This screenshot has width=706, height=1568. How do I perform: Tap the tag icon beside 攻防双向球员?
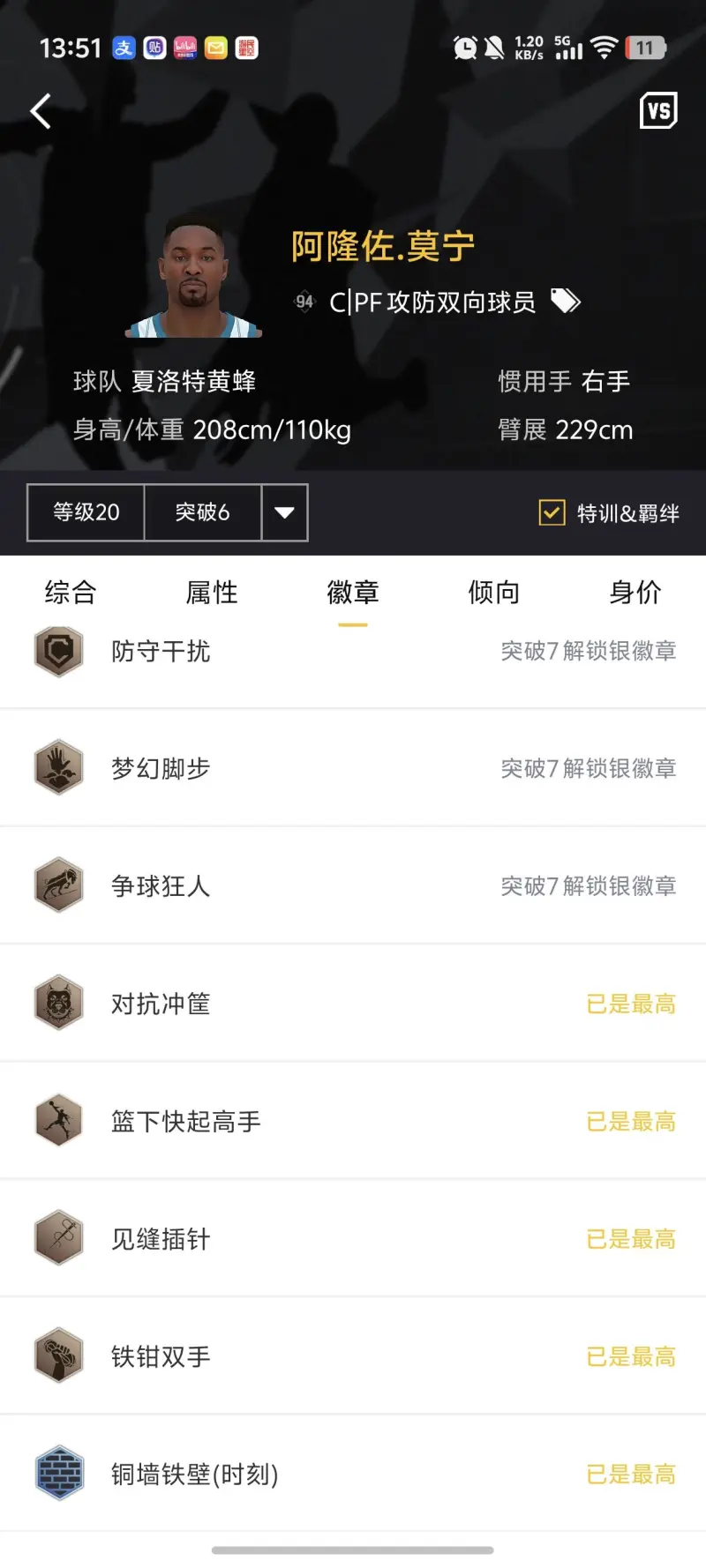pos(566,302)
